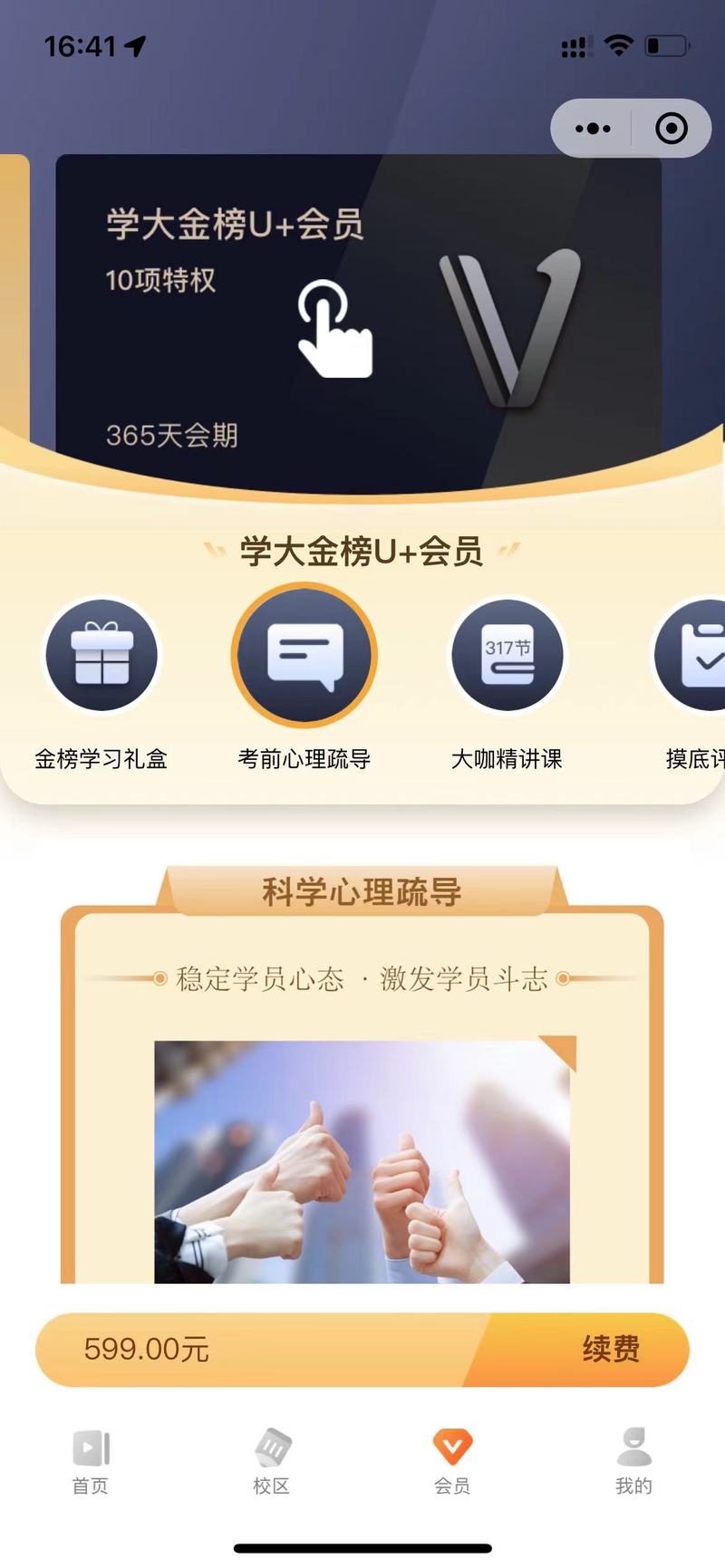Switch to the 我的 tab
725x1568 pixels.
(633, 1461)
